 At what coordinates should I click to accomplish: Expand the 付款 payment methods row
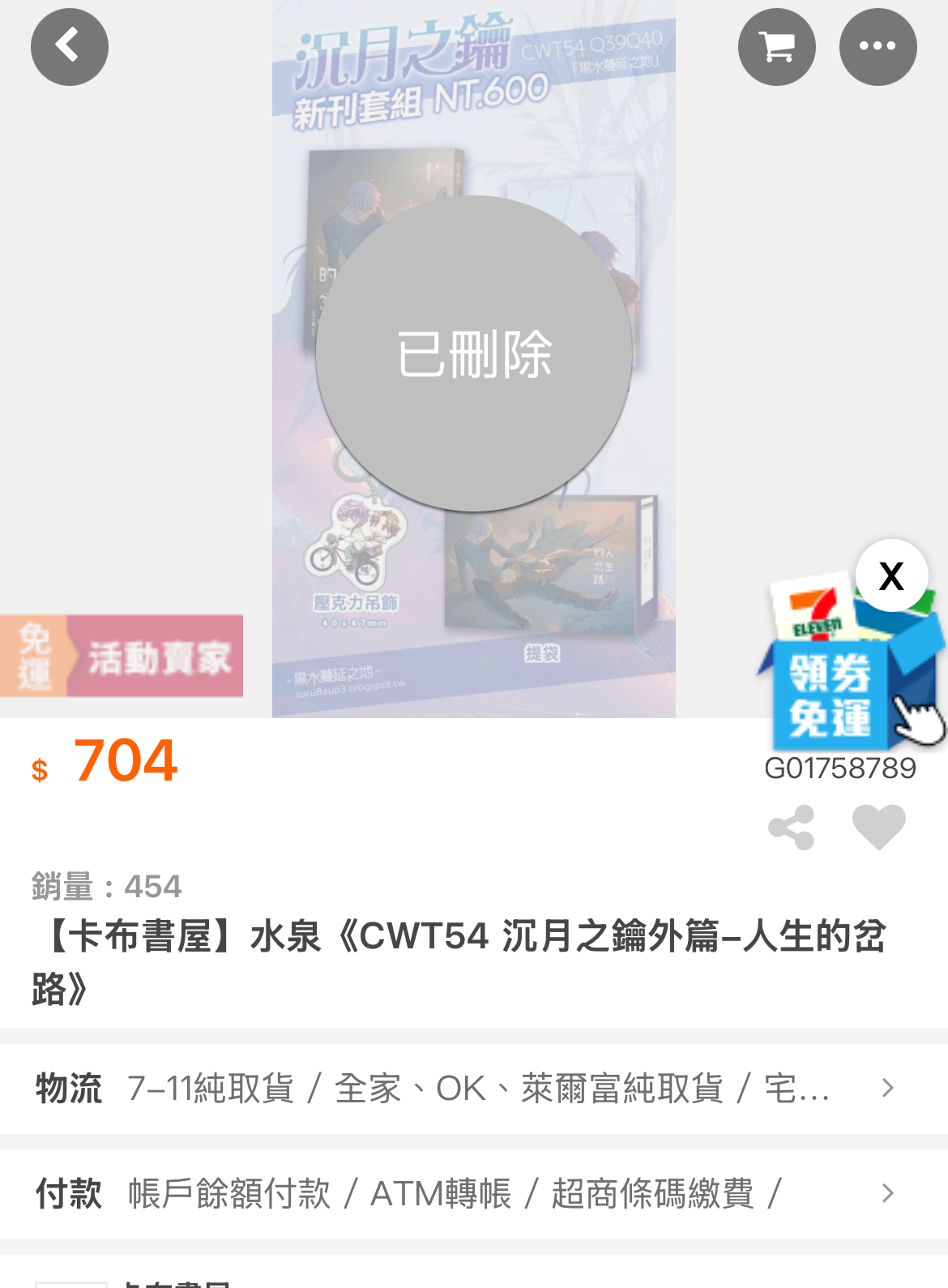(887, 1193)
